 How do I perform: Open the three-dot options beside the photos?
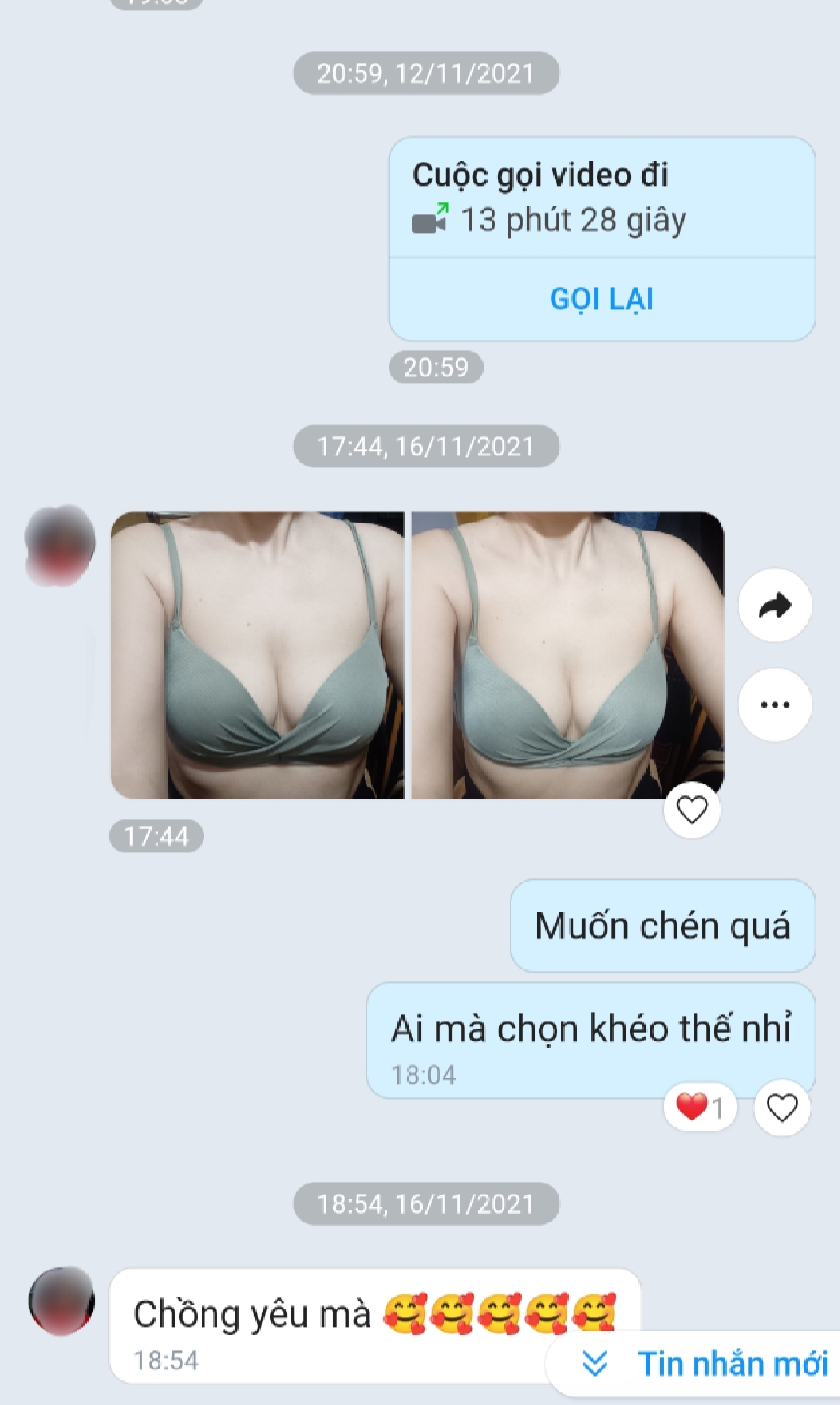pos(774,704)
